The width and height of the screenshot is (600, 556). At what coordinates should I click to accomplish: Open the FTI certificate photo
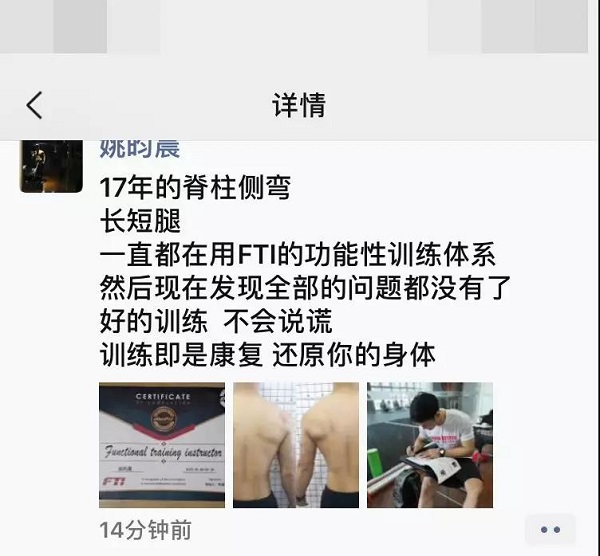(x=162, y=445)
